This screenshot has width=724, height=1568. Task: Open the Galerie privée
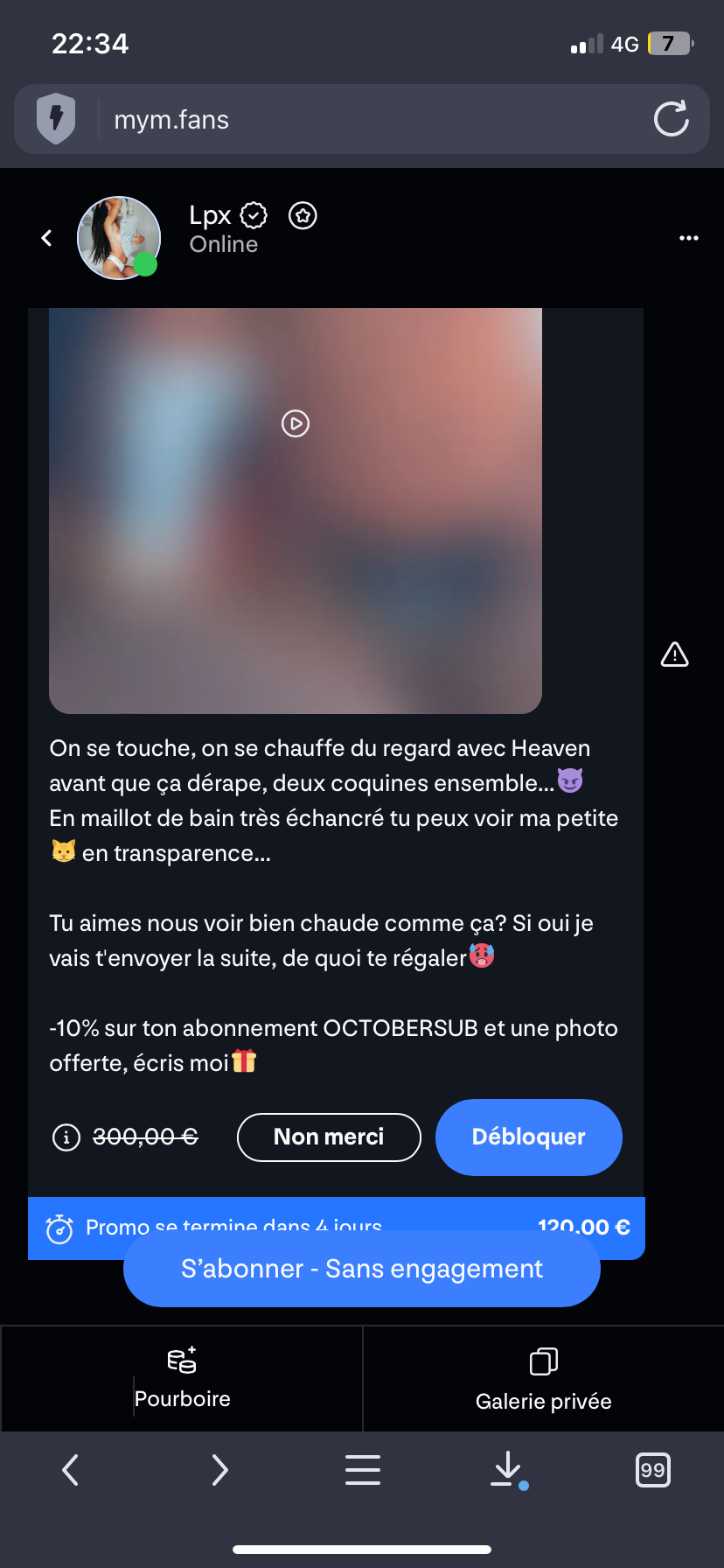pos(543,1379)
